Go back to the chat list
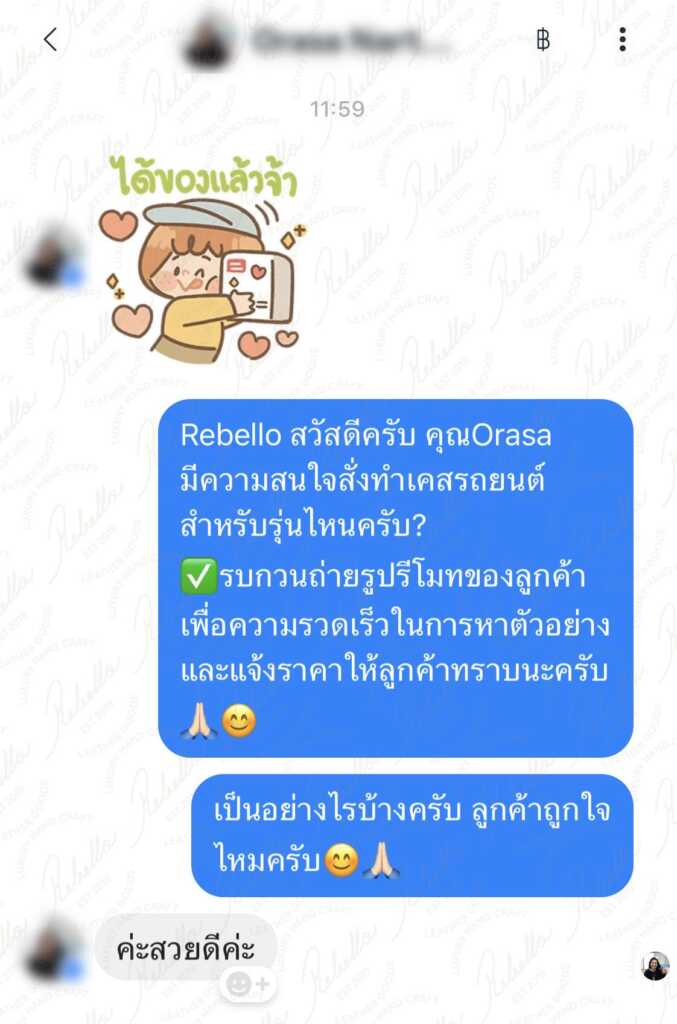 point(50,40)
